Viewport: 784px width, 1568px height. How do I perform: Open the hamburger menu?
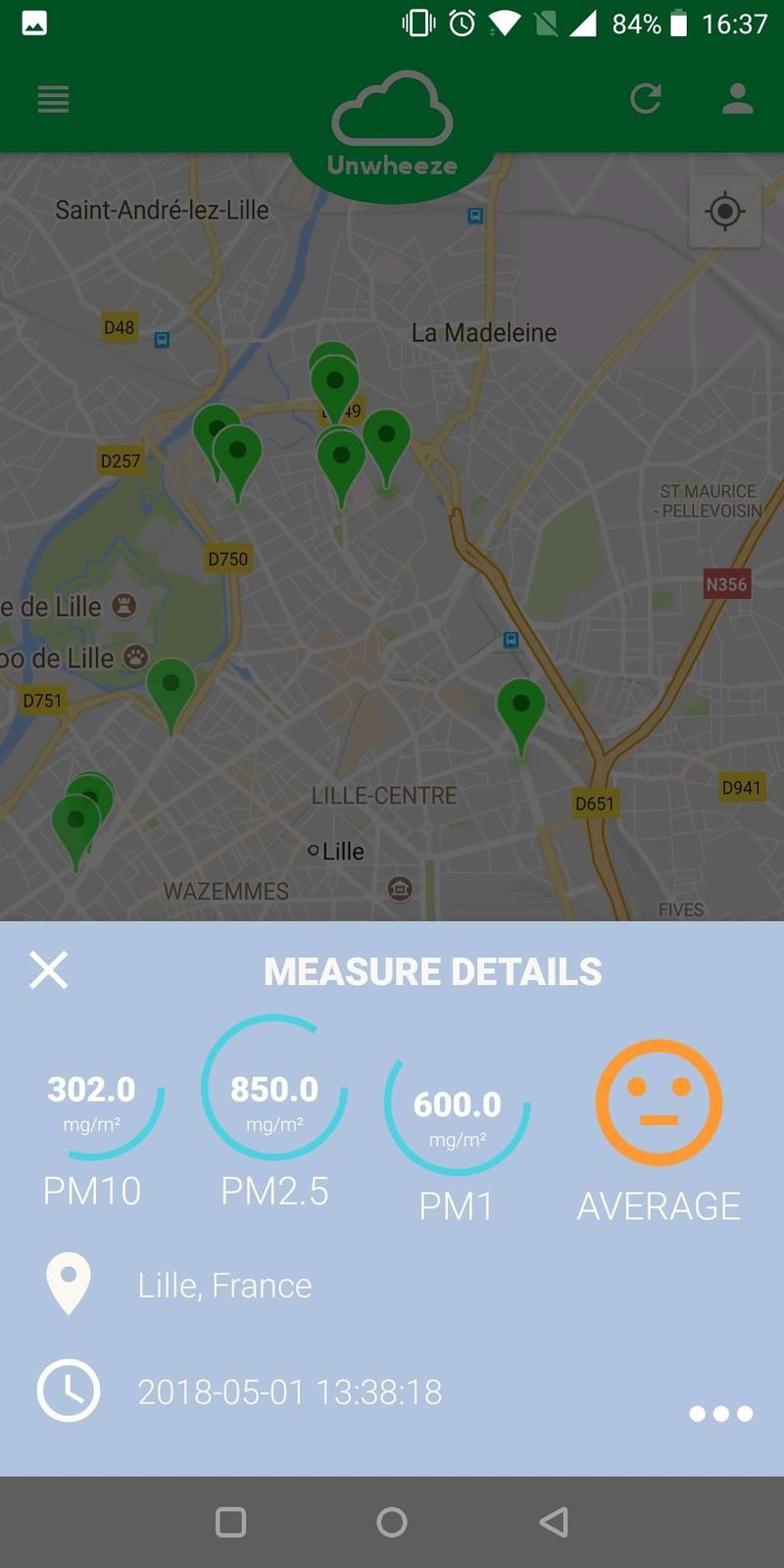point(53,99)
